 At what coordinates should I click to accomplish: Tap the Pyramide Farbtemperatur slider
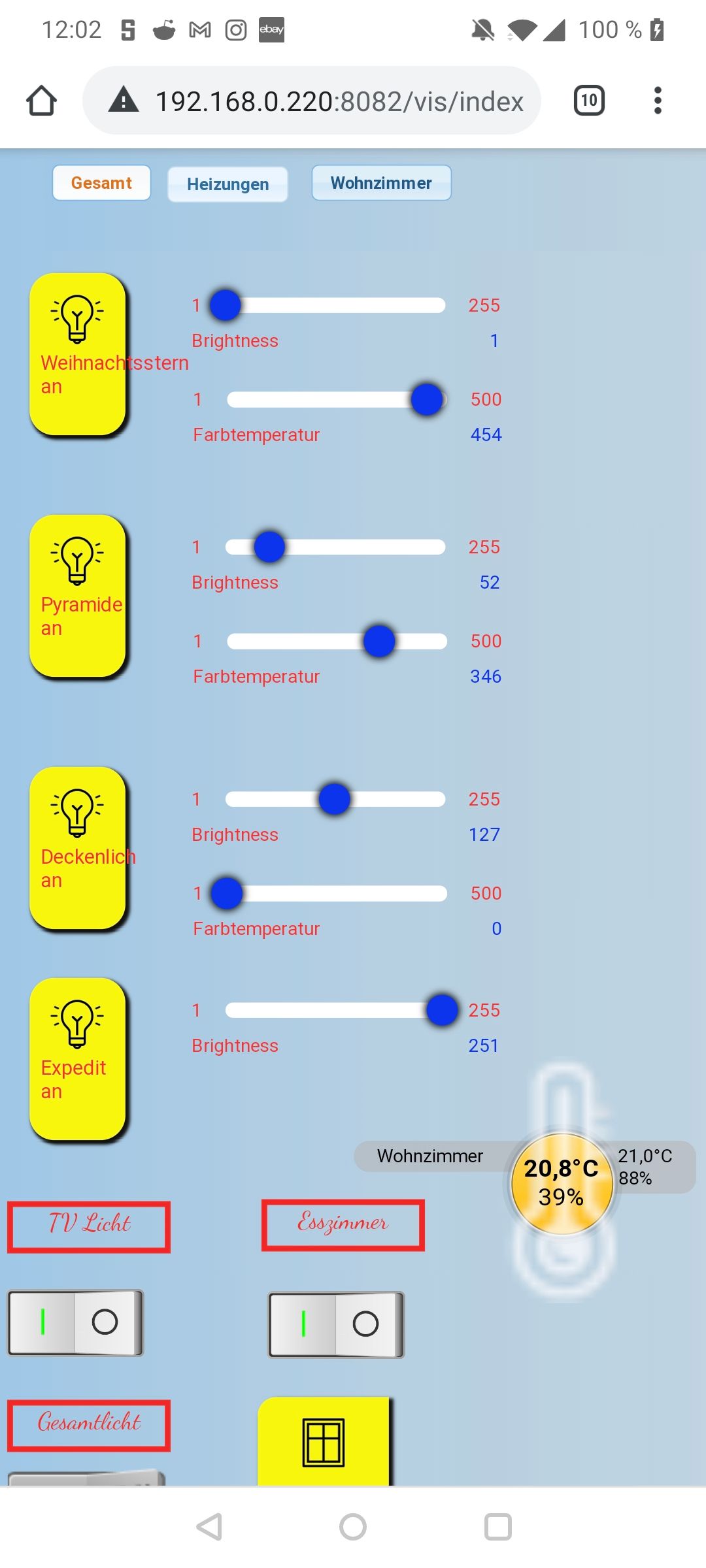tap(337, 641)
